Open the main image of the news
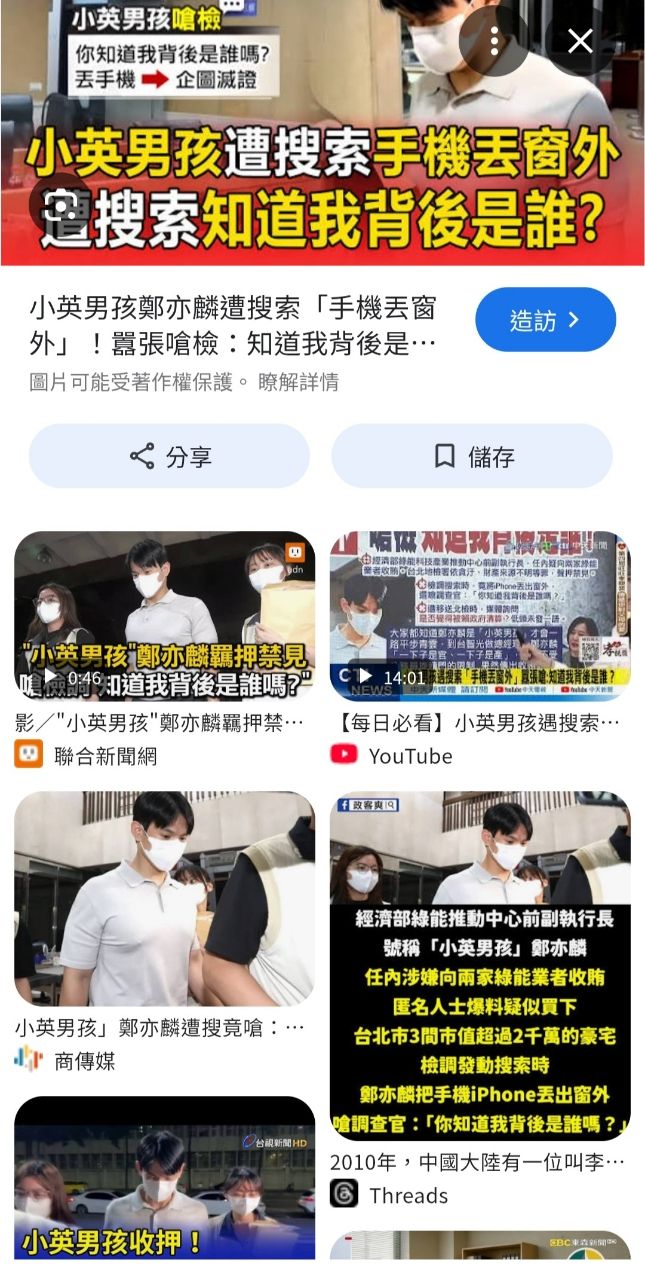This screenshot has width=645, height=1280. (x=322, y=132)
